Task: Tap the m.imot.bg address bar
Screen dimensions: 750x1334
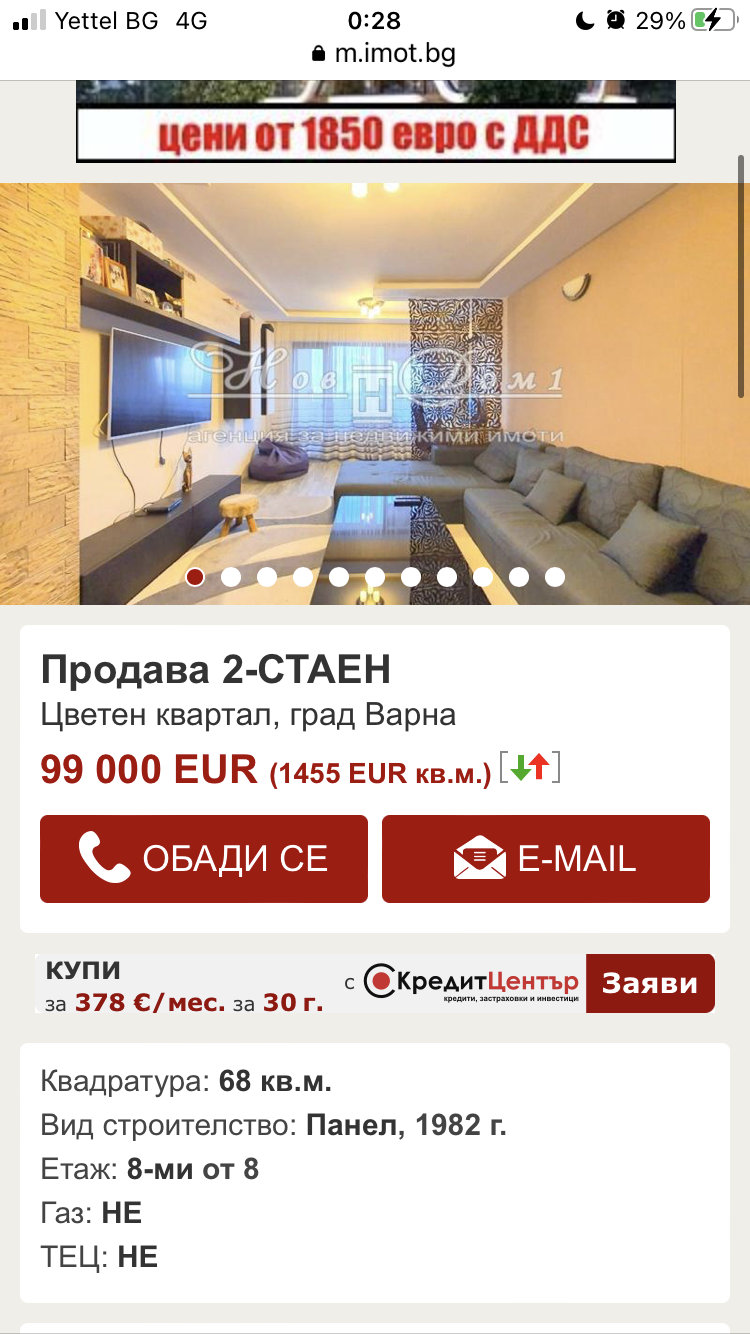Action: 384,54
